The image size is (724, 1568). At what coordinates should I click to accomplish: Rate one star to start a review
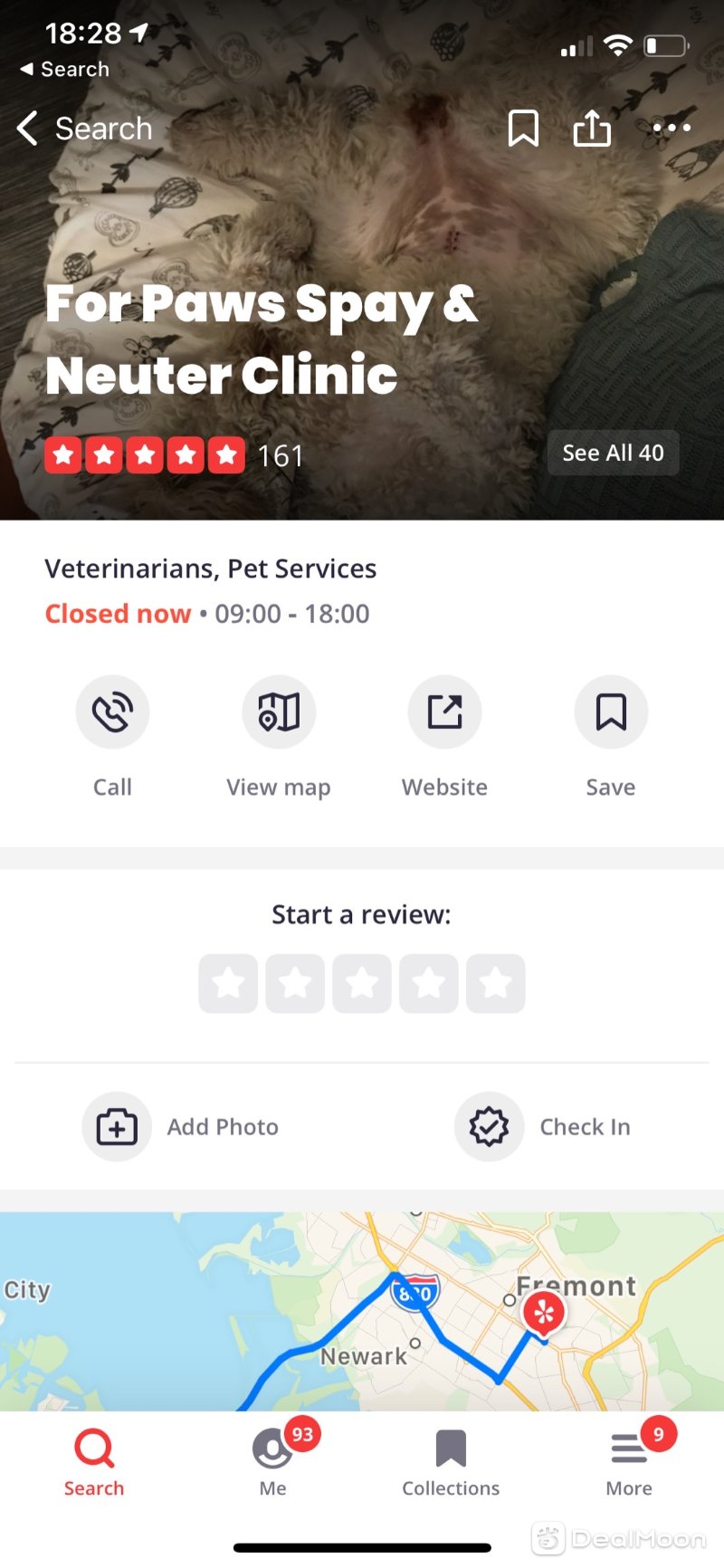point(228,983)
